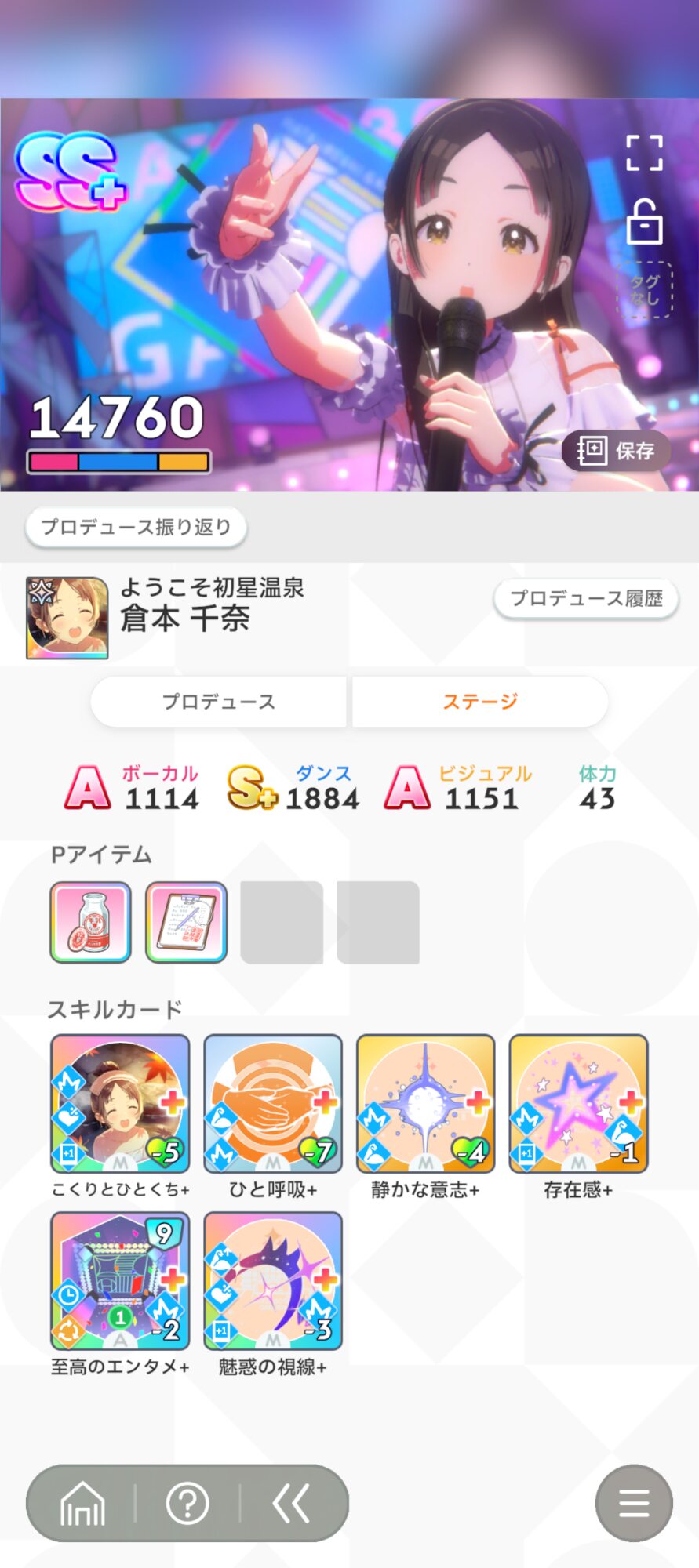Tap the 保存 save button

616,451
